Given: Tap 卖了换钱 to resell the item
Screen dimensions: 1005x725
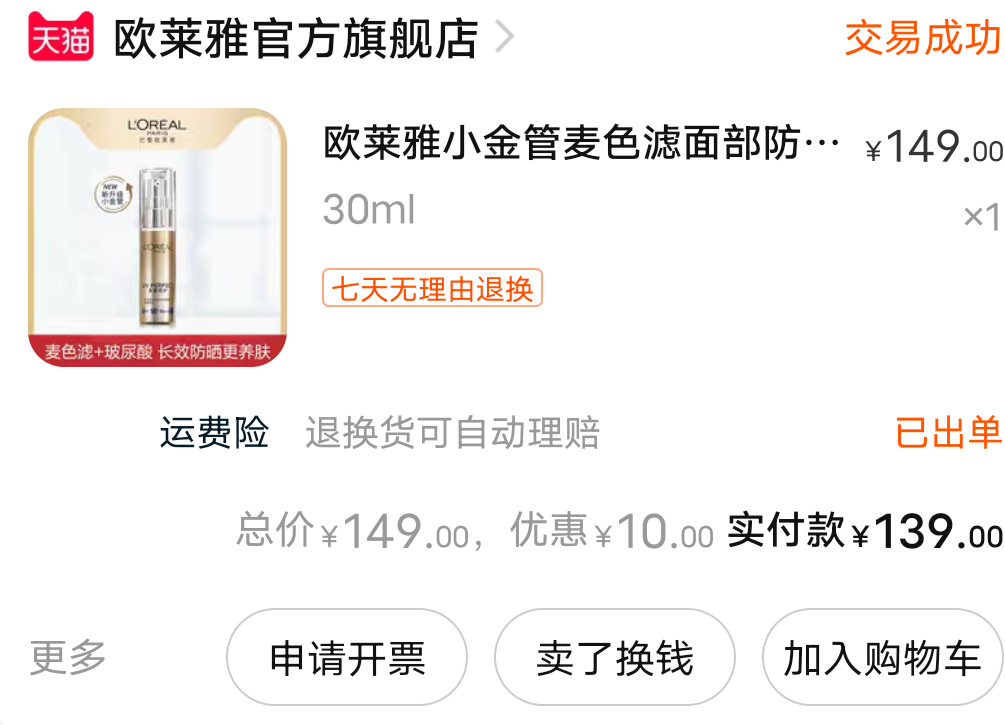Looking at the screenshot, I should (x=615, y=658).
